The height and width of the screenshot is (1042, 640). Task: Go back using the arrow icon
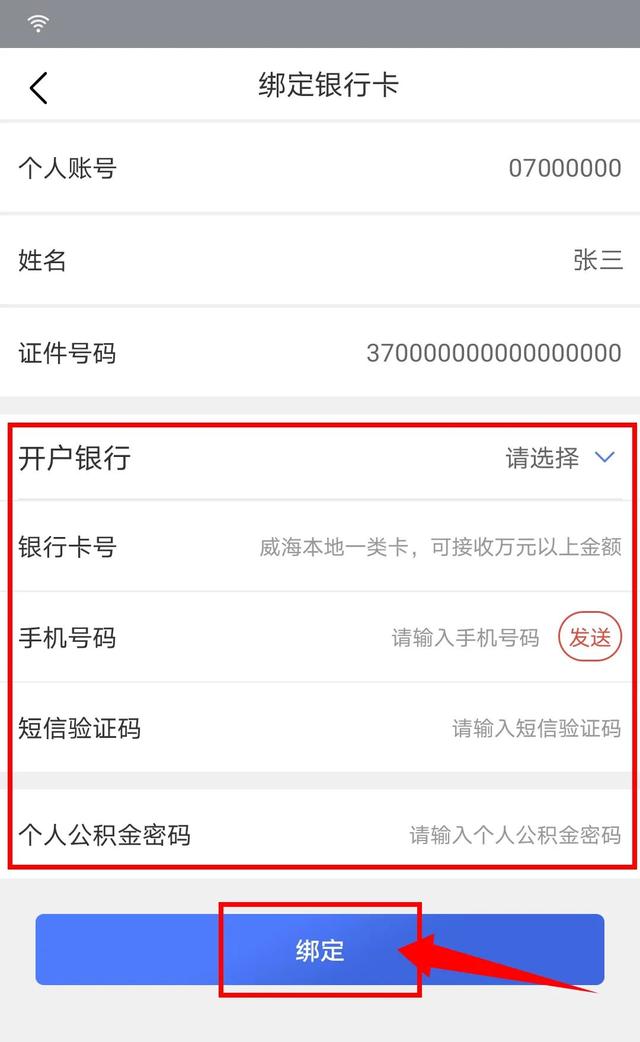39,87
